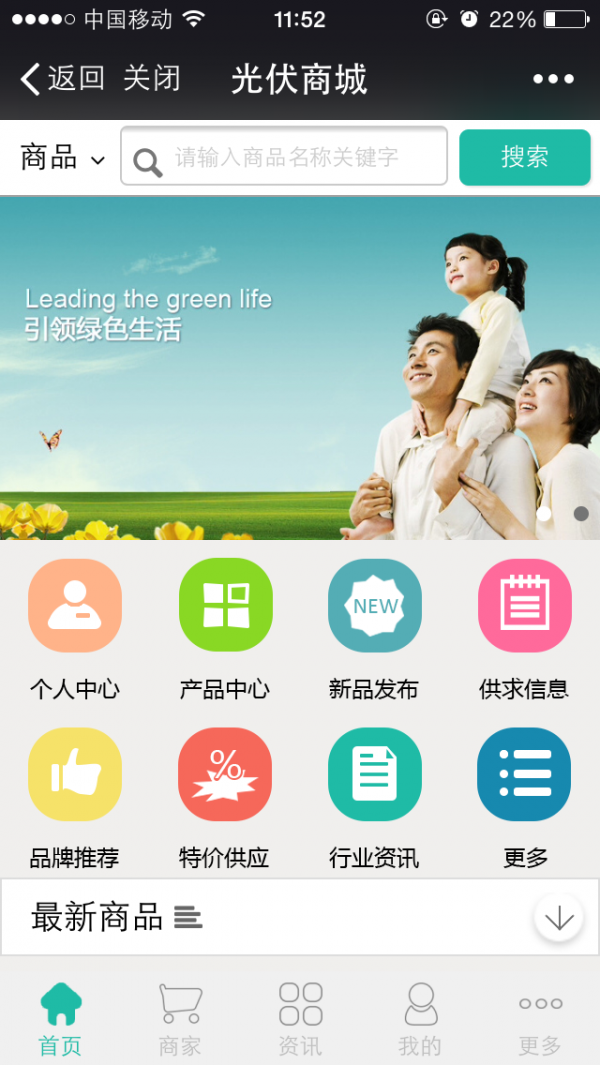Switch to the 资讯 tab

(x=300, y=1019)
